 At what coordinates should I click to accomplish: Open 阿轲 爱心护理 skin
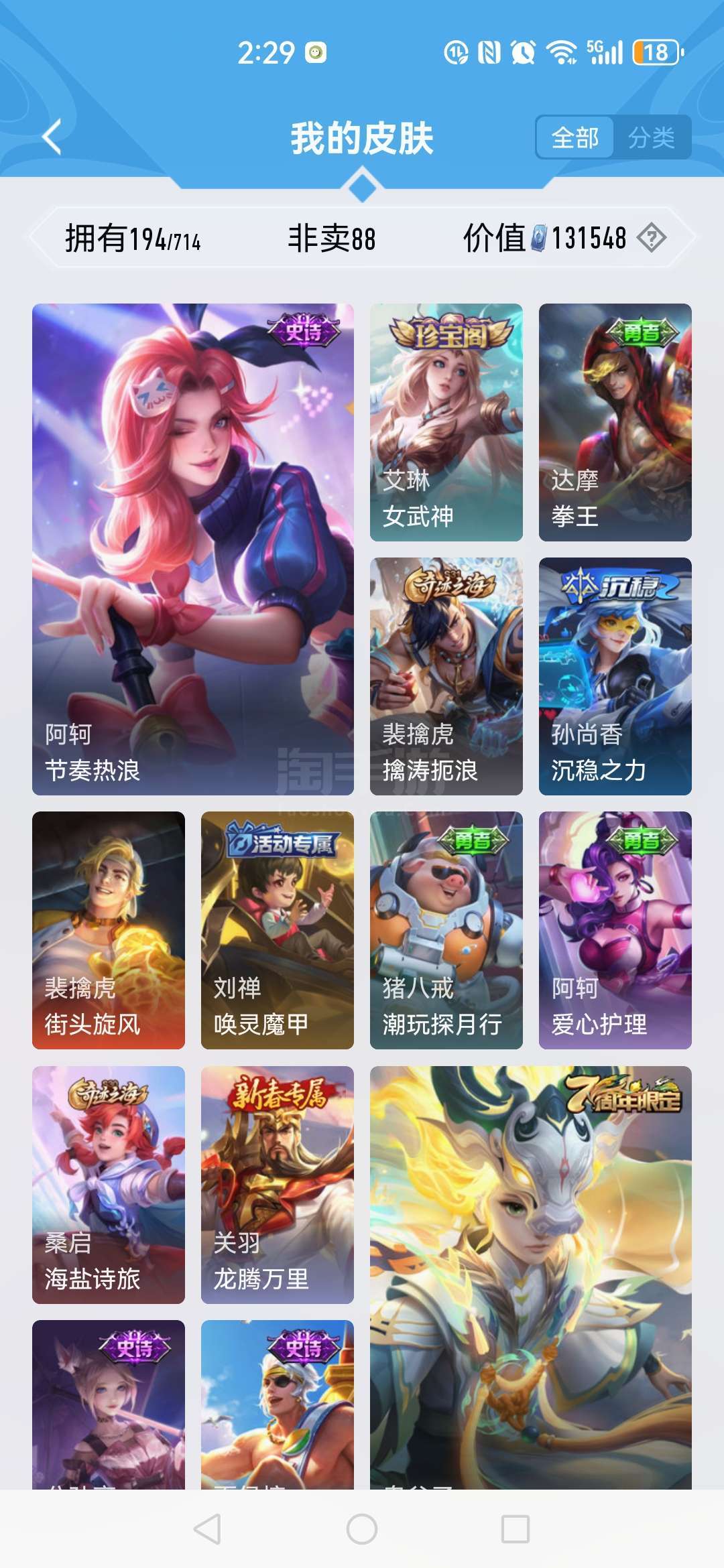pyautogui.click(x=615, y=930)
